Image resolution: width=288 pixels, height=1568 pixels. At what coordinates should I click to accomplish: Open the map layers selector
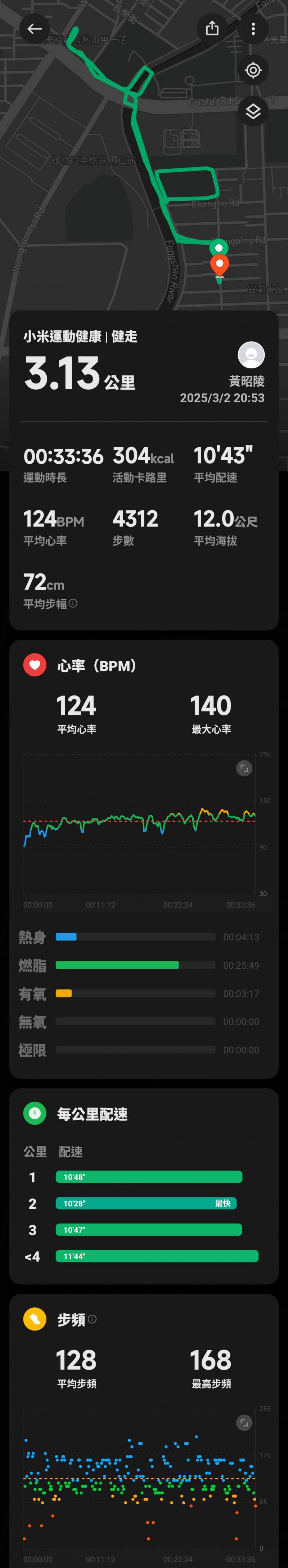(253, 111)
